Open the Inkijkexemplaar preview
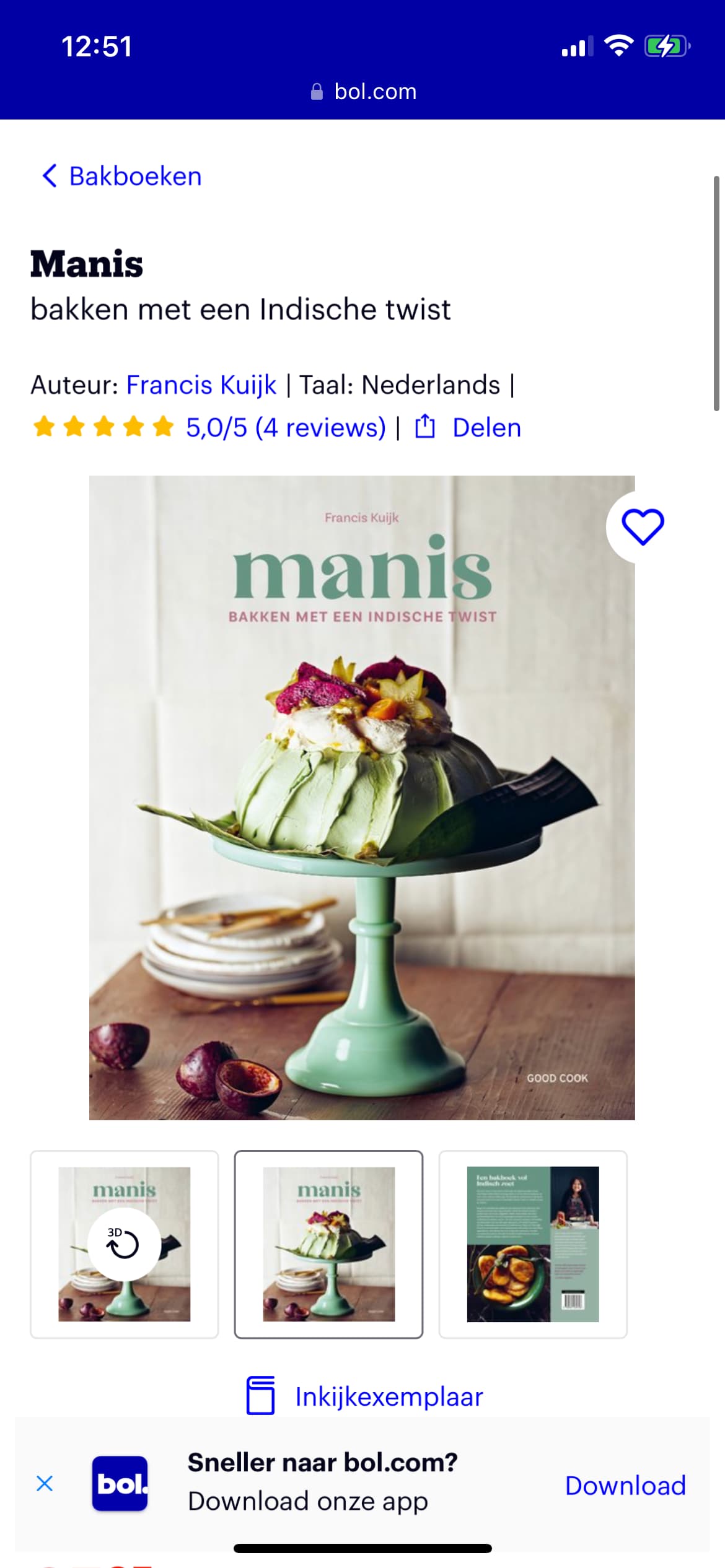Screen dimensions: 725x1568 pos(364,1396)
